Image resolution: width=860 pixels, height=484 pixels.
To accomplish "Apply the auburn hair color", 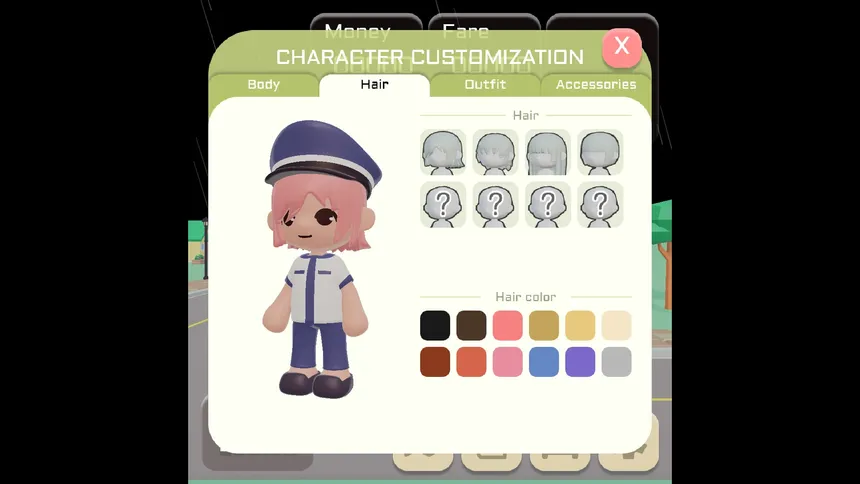I will pyautogui.click(x=435, y=362).
